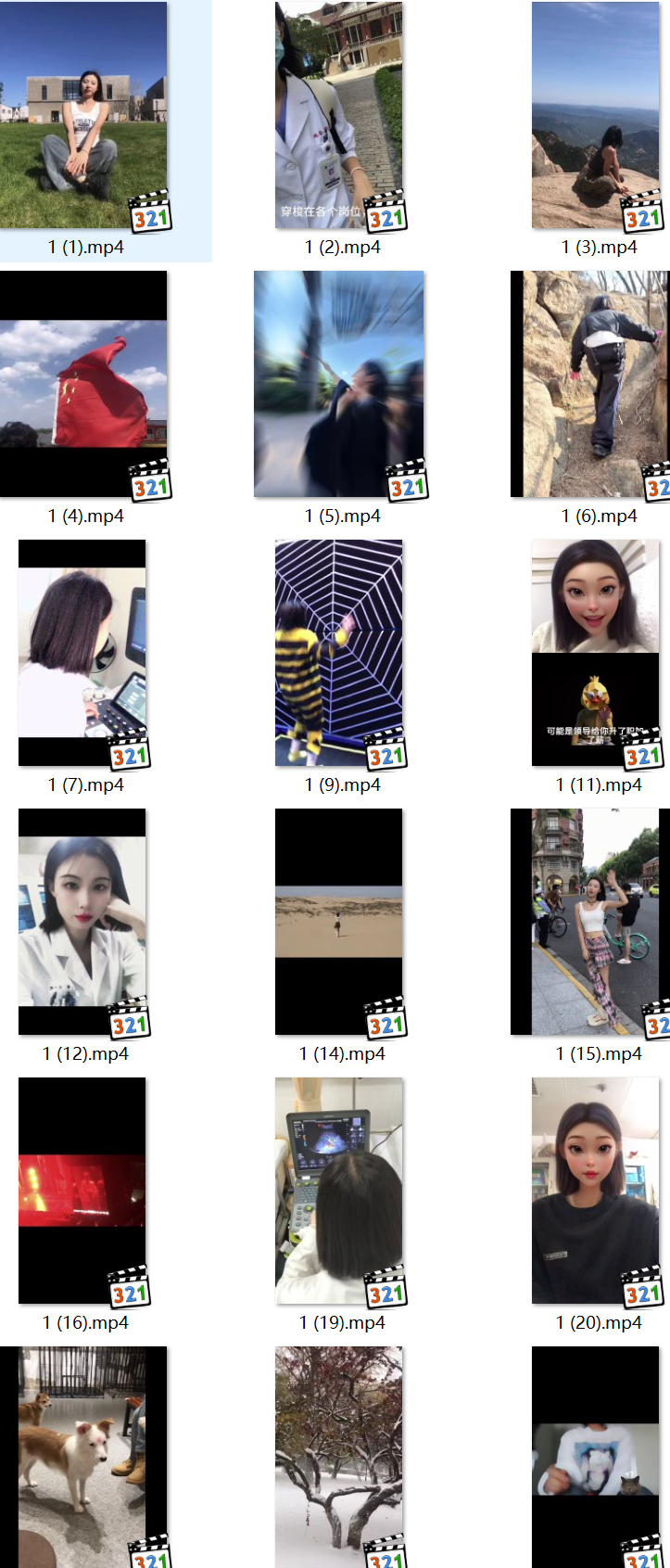This screenshot has width=670, height=1568.
Task: Open the video file 1 (1).mp4
Action: 83,116
